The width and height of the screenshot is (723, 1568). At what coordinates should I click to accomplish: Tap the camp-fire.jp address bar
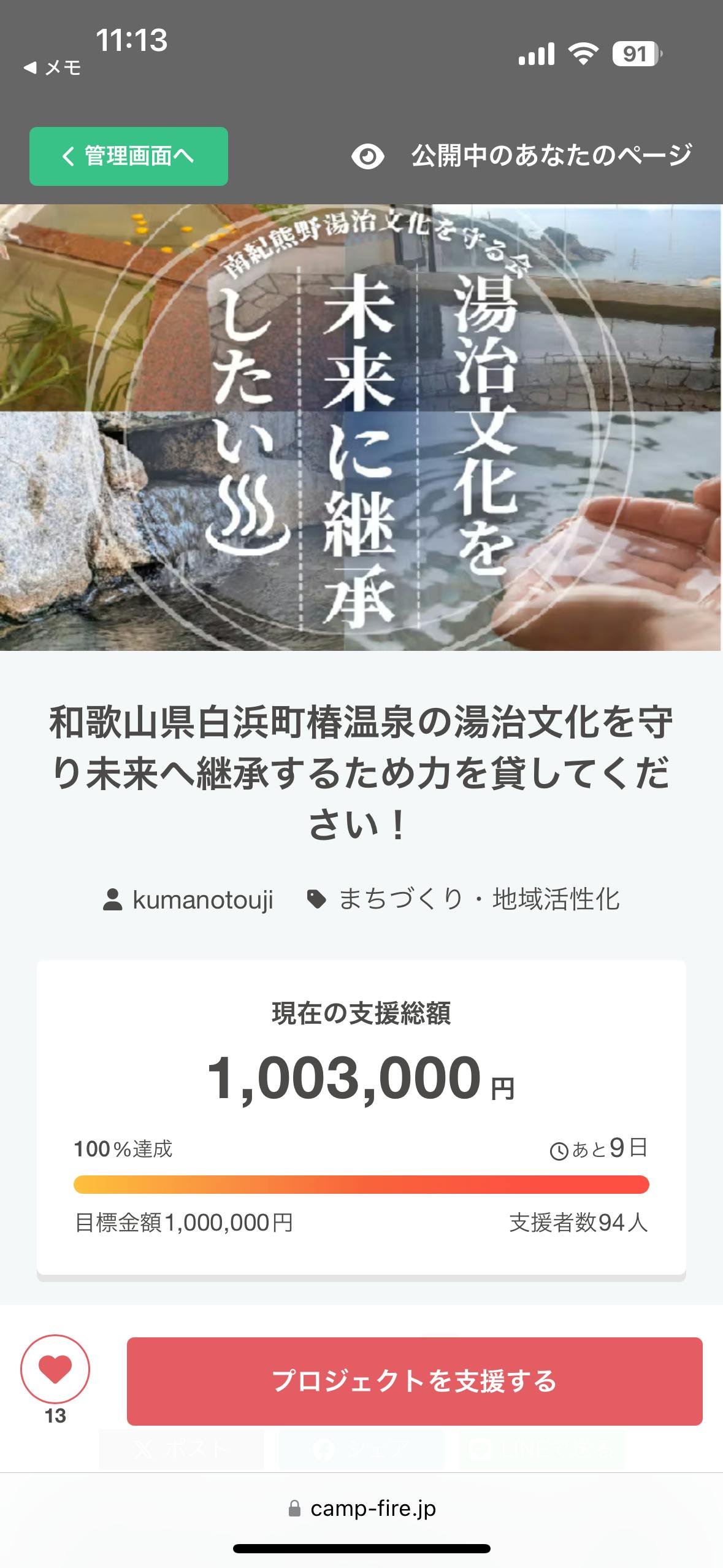click(362, 1508)
